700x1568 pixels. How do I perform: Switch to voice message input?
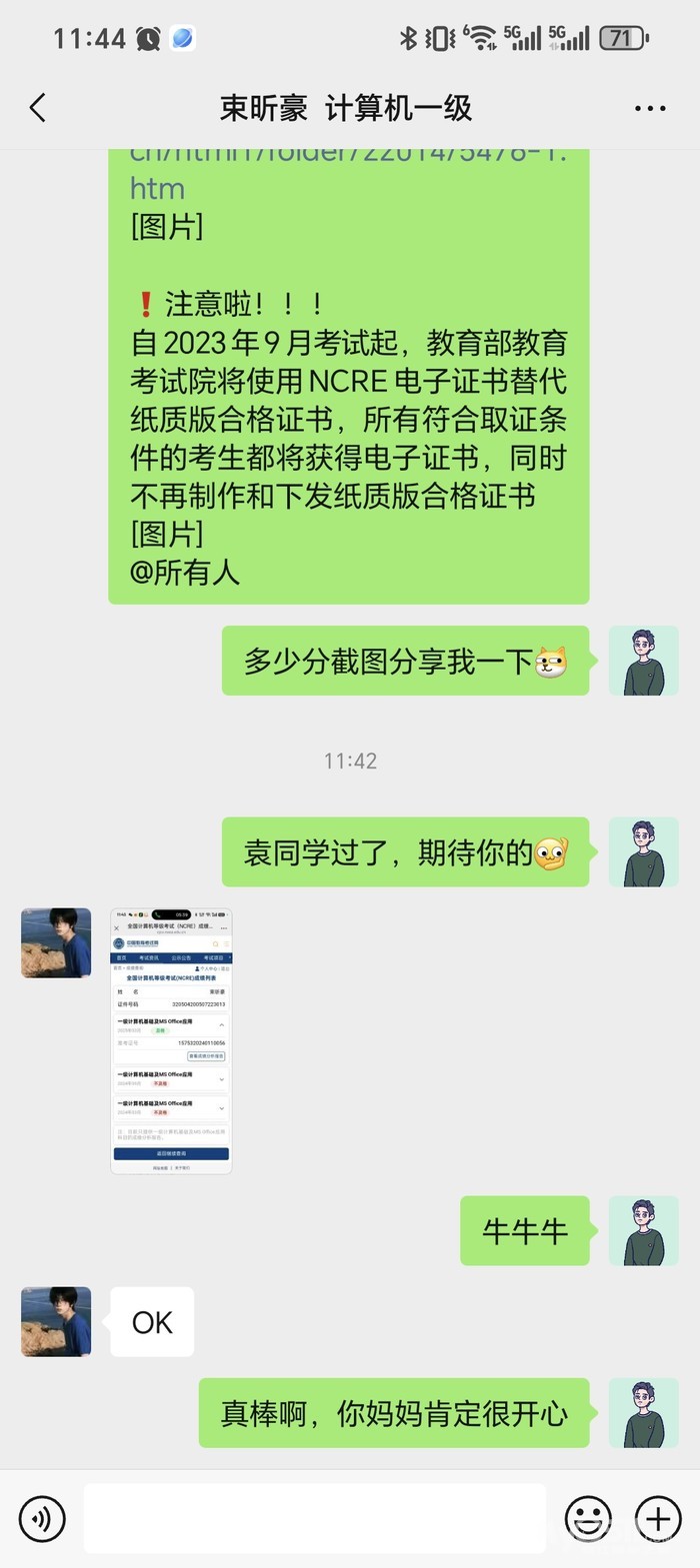42,1519
